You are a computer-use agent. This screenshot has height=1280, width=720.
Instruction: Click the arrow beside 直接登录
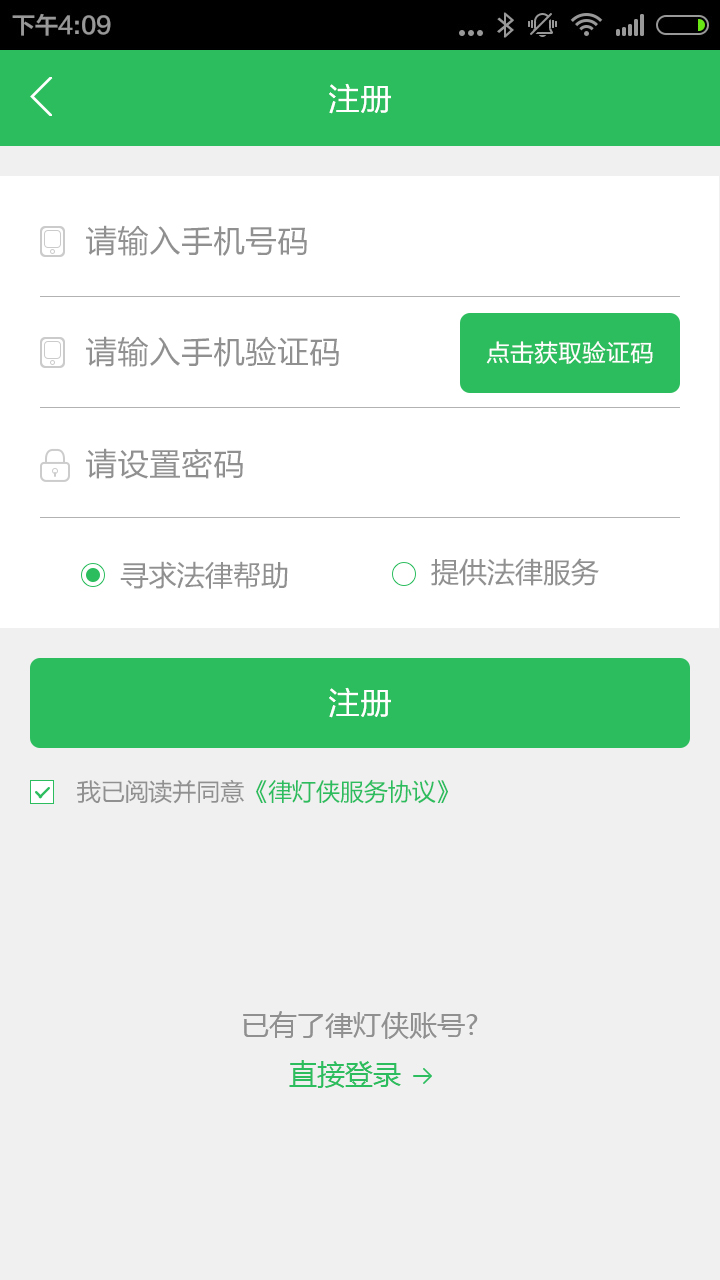(x=423, y=1075)
